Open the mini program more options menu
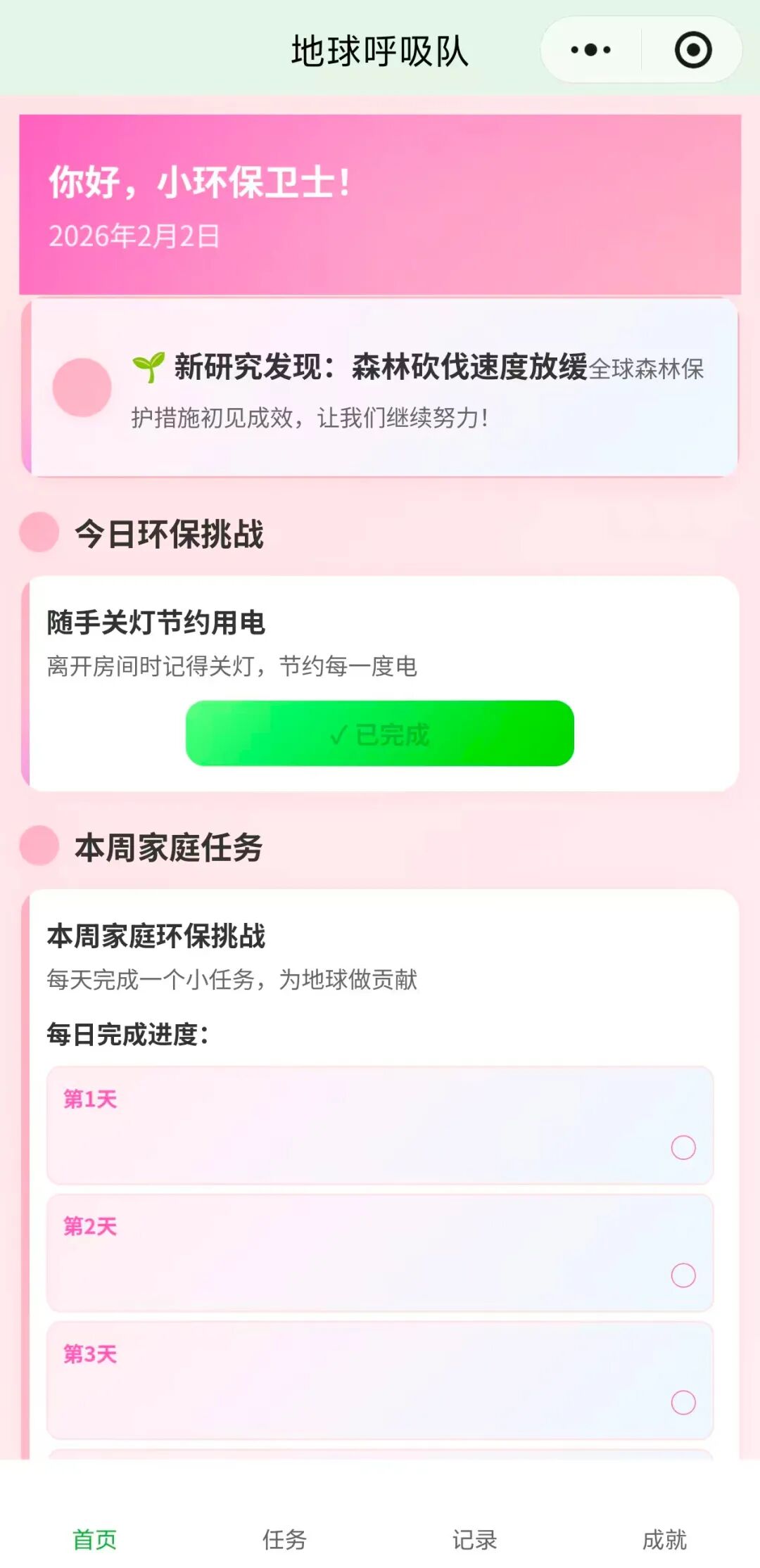Viewport: 760px width, 1568px height. click(591, 50)
